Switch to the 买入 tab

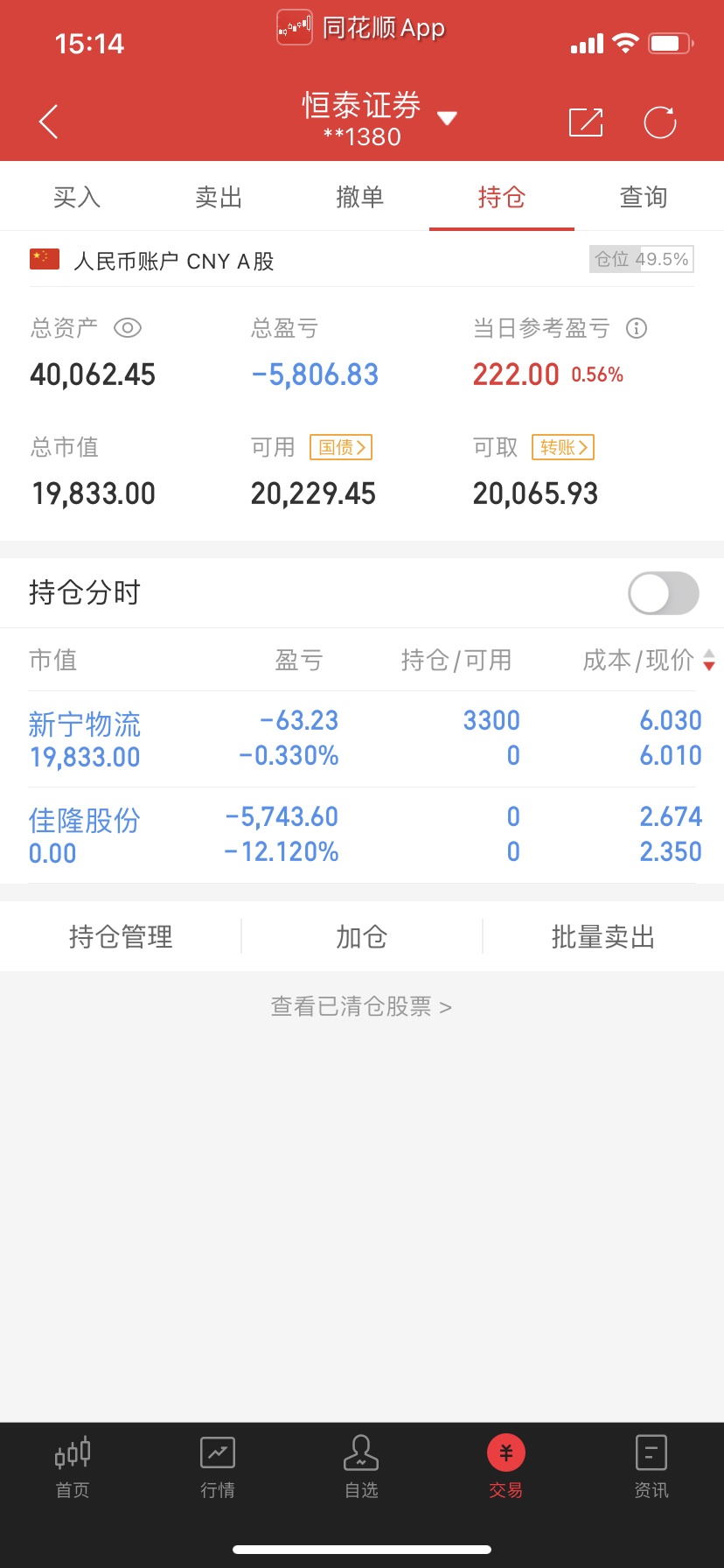pos(77,197)
